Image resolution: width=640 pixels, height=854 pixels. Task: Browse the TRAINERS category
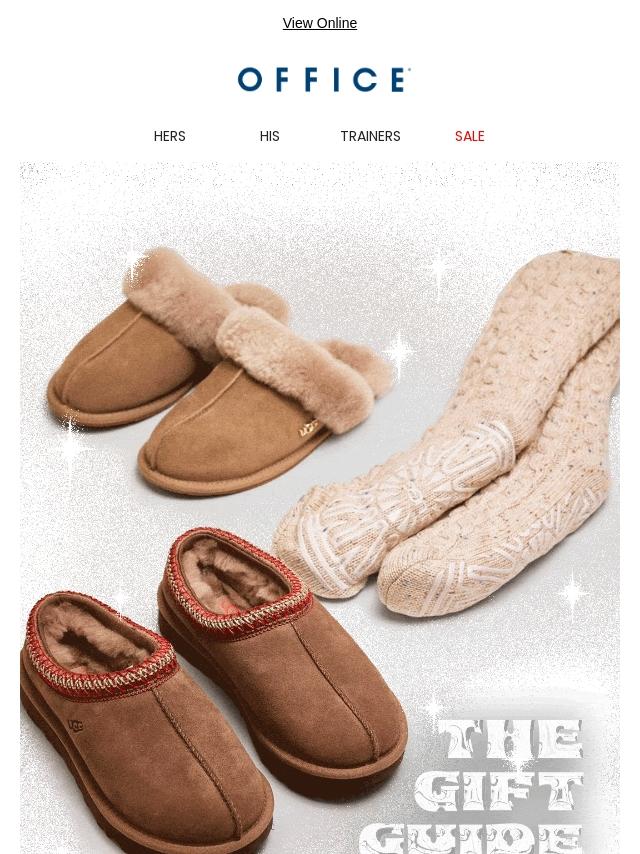tap(370, 136)
